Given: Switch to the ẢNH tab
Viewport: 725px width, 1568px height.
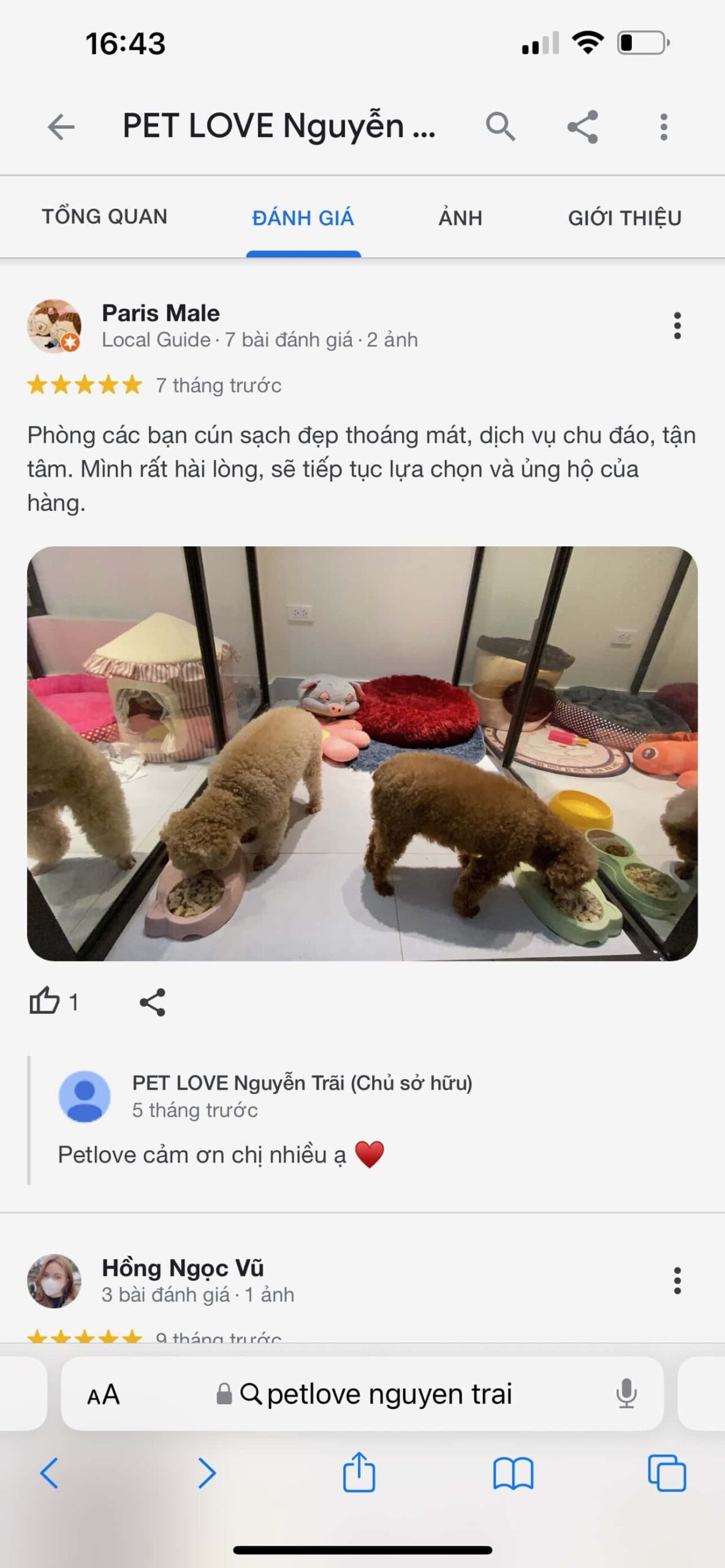Looking at the screenshot, I should pyautogui.click(x=460, y=218).
